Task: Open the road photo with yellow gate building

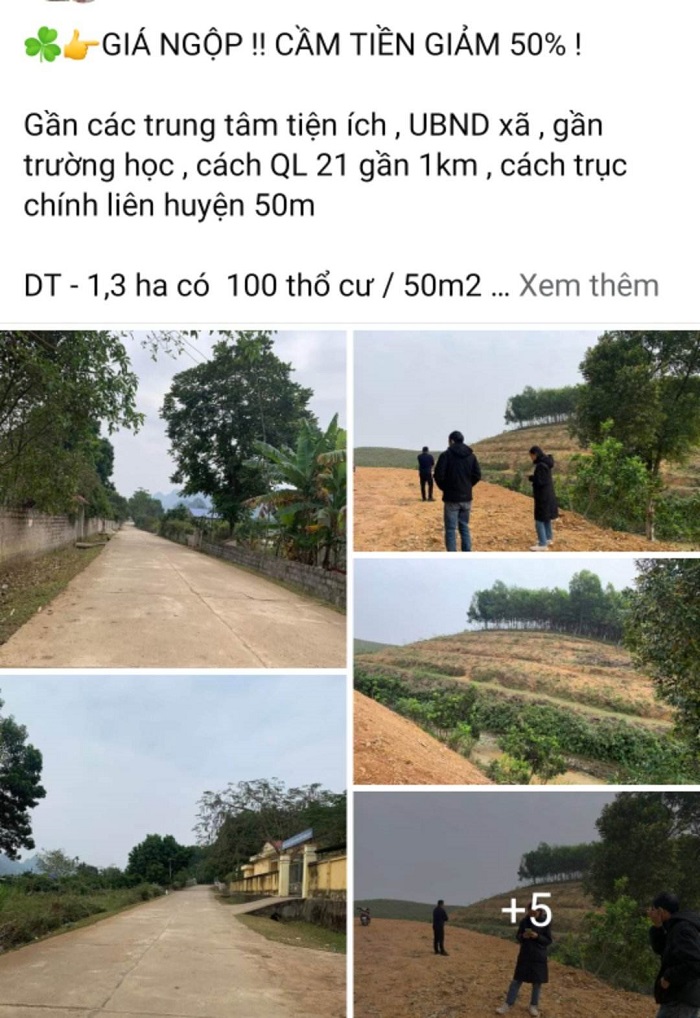Action: coord(173,845)
